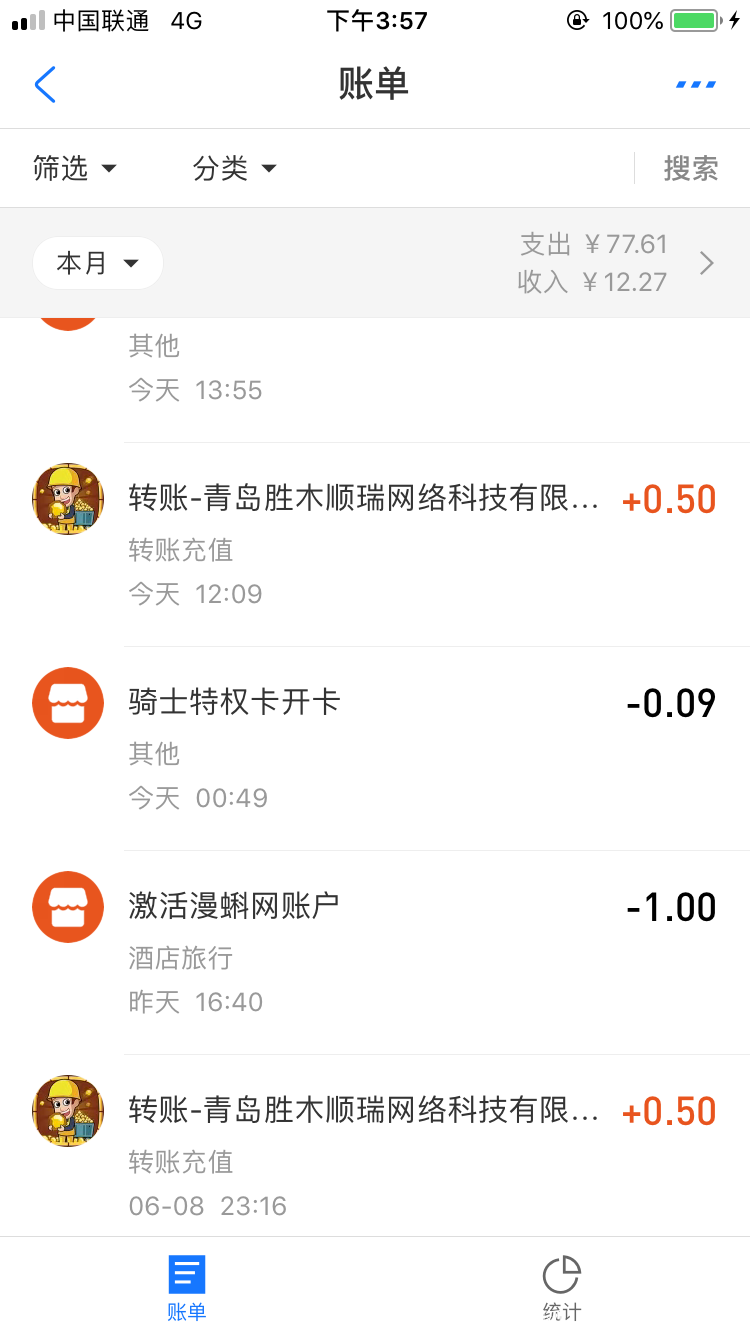Tap the orange shop icon next to 骑士特权卡开卡
750x1334 pixels.
68,703
